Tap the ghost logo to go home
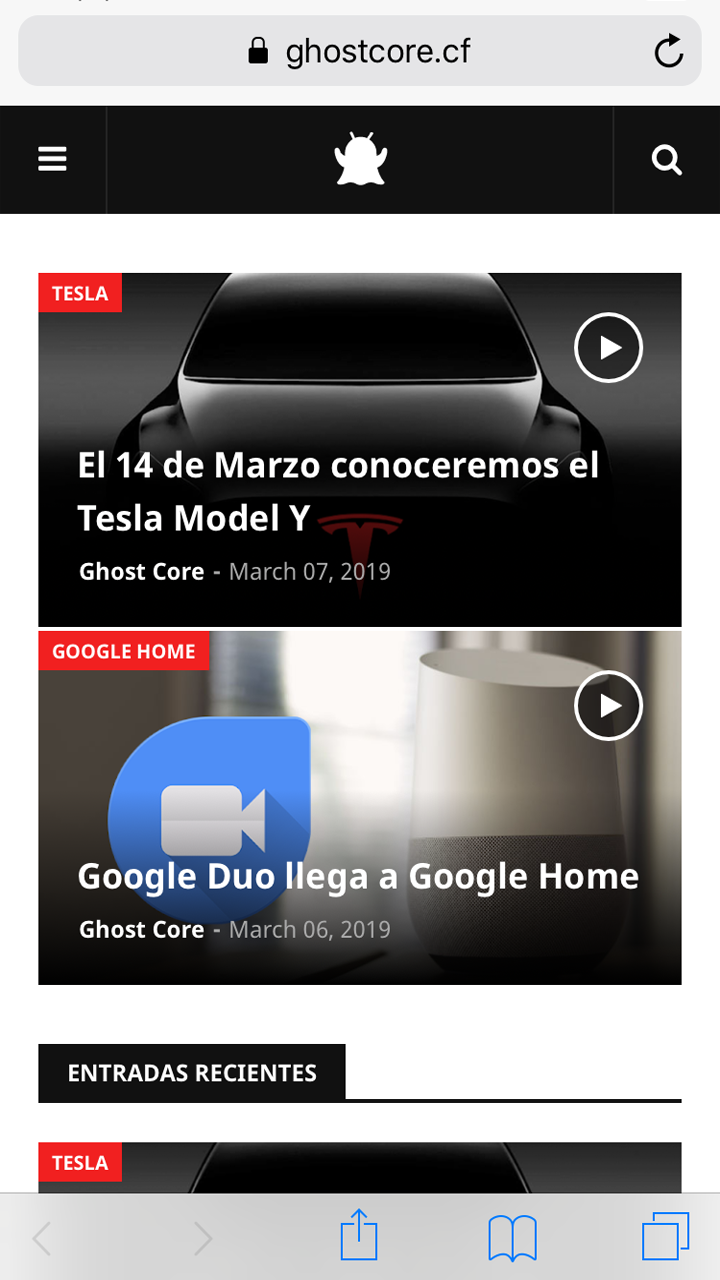720x1280 pixels. [360, 160]
